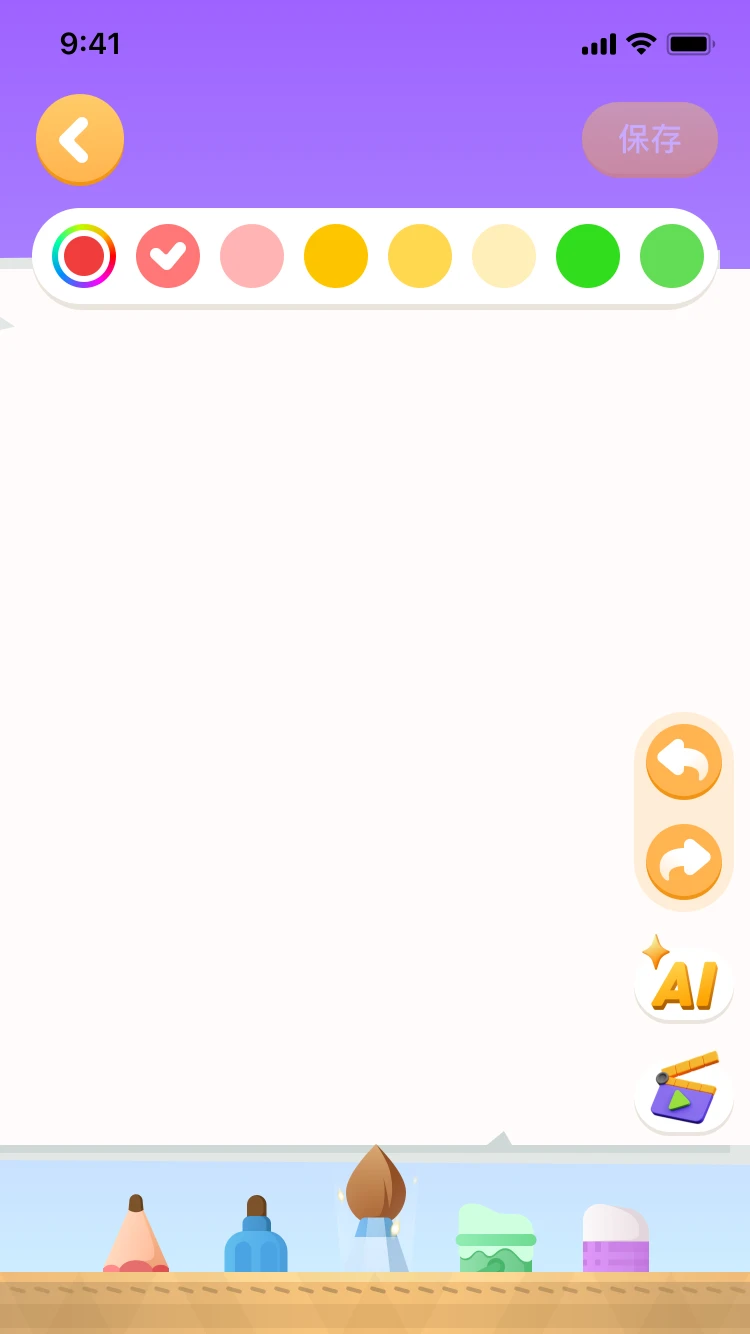750x1334 pixels.
Task: Pick the golden yellow color swatch
Action: coord(420,256)
